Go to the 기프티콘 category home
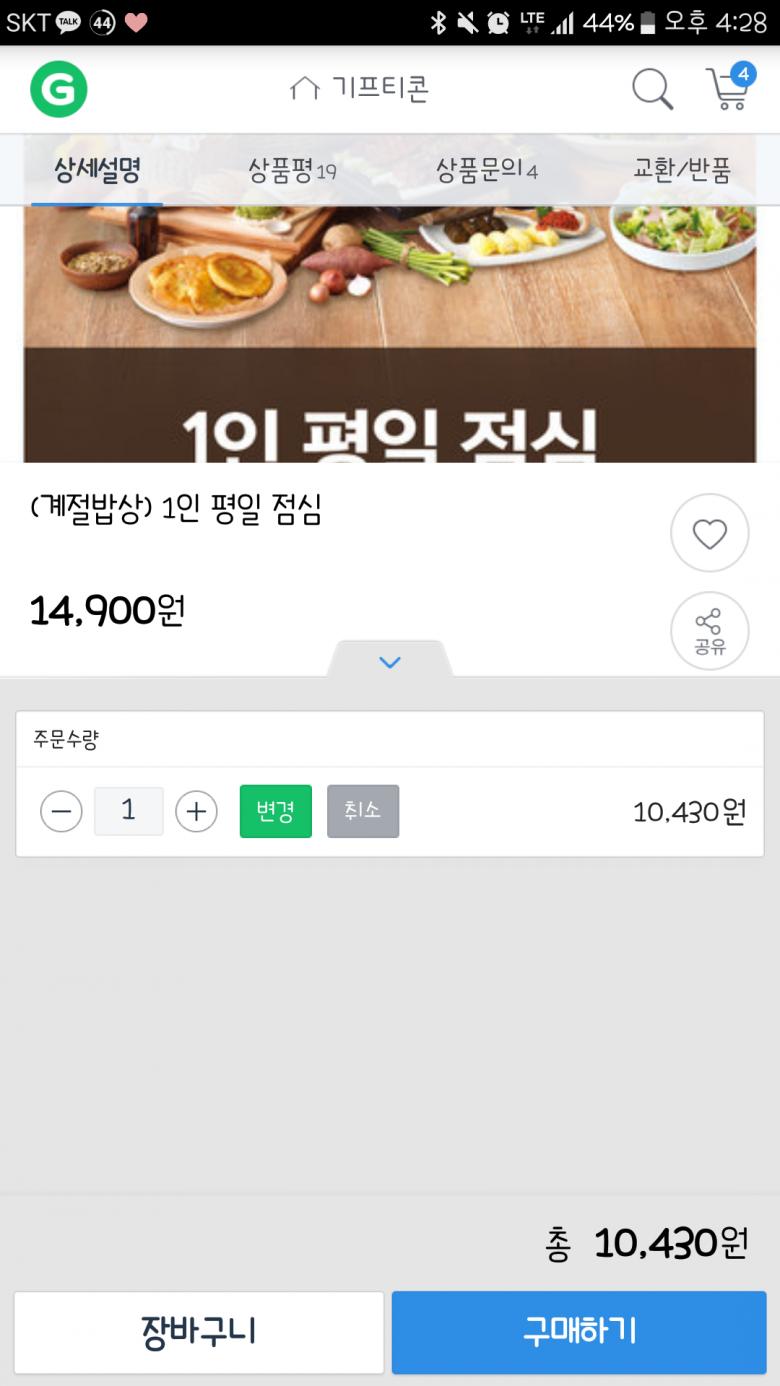Viewport: 780px width, 1386px height. point(360,89)
